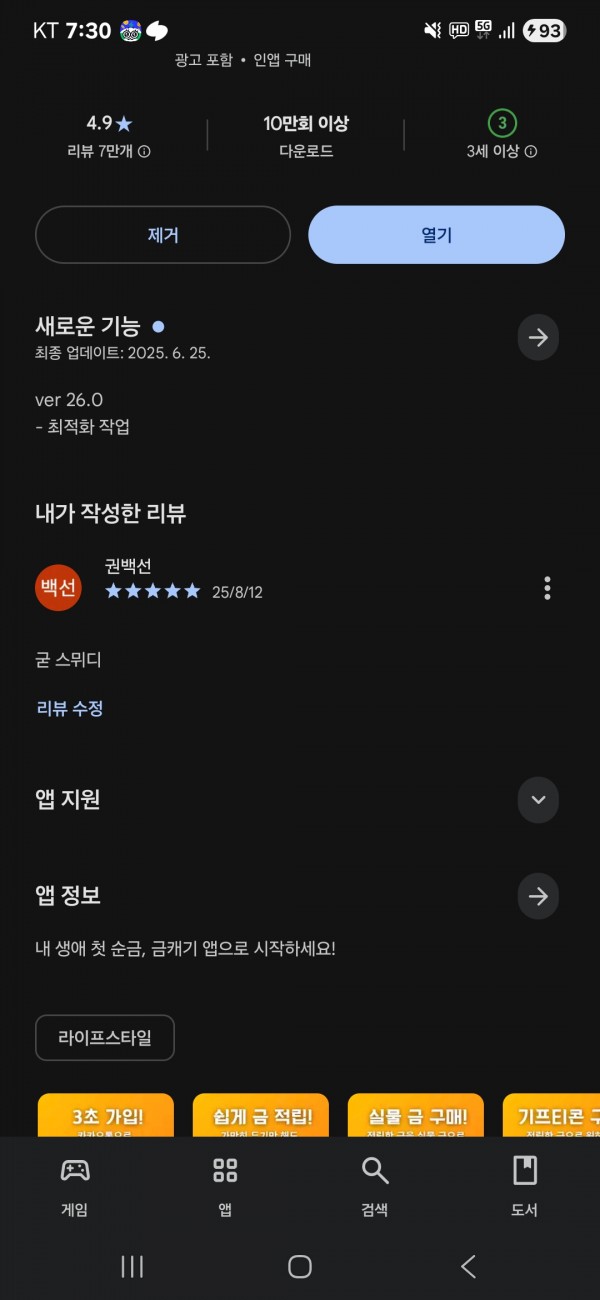The height and width of the screenshot is (1300, 600).
Task: Open the 새로운 기능 arrow
Action: pyautogui.click(x=538, y=338)
